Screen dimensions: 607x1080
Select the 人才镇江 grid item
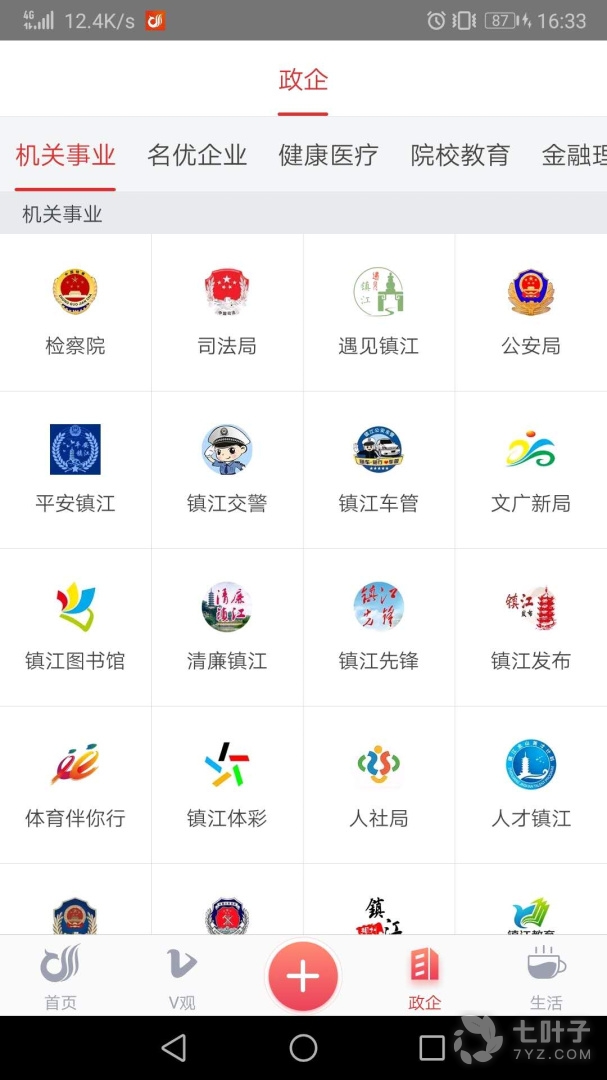coord(531,784)
